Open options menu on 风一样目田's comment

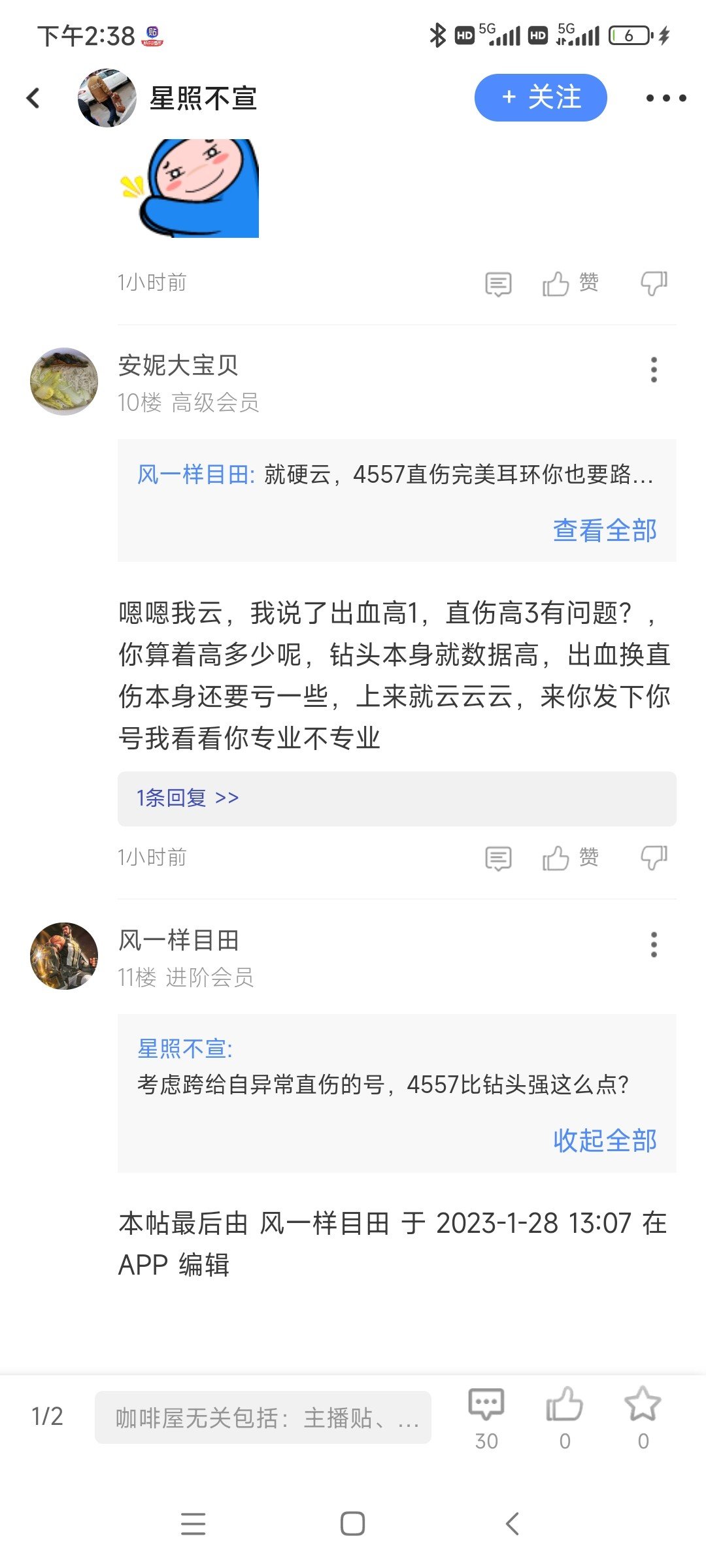point(654,945)
